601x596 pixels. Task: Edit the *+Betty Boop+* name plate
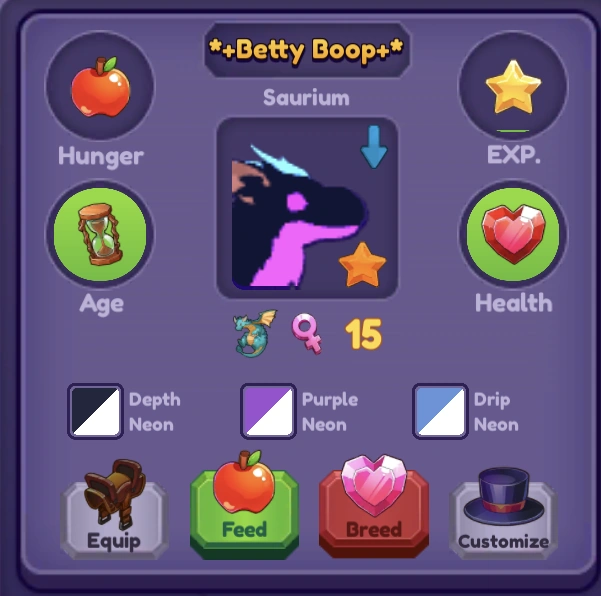pyautogui.click(x=307, y=48)
